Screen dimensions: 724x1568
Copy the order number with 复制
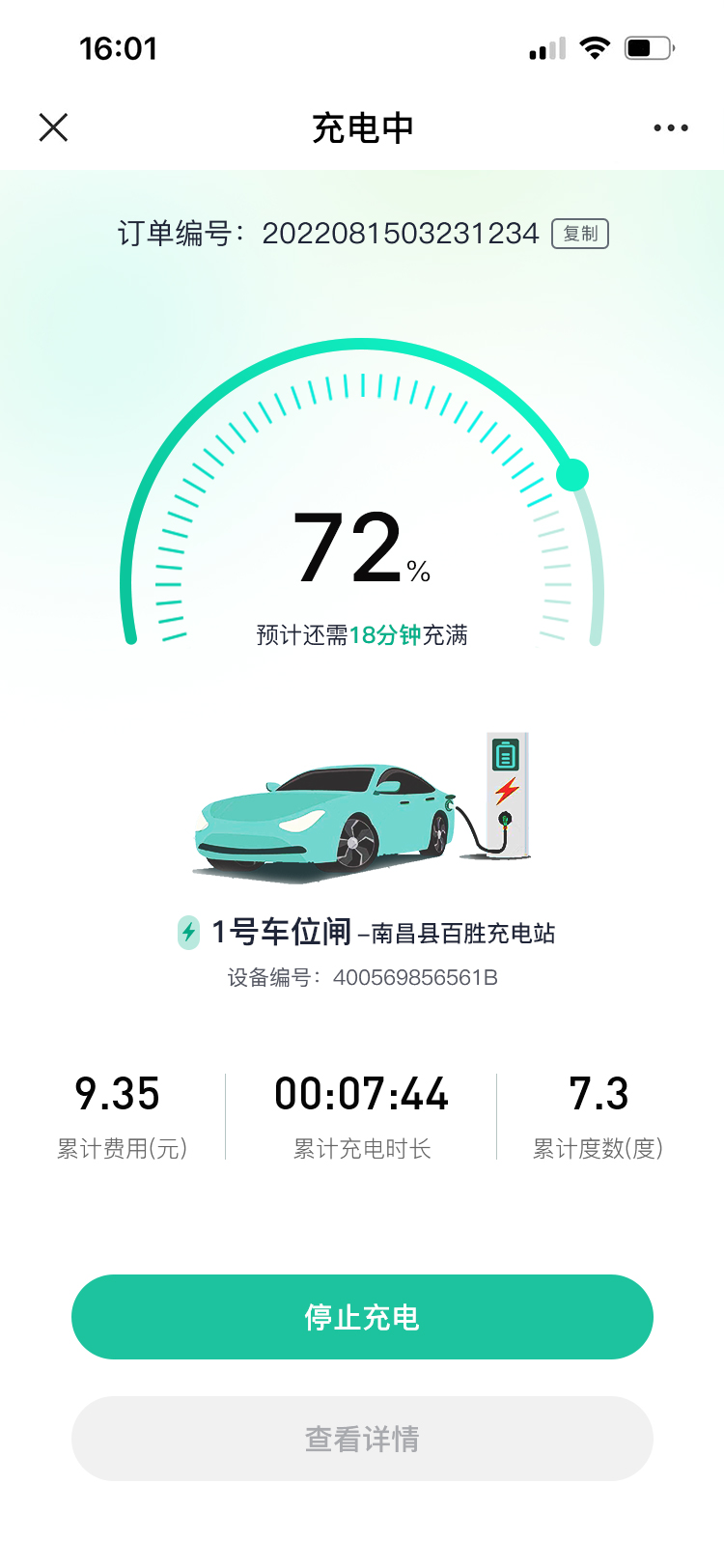(580, 234)
